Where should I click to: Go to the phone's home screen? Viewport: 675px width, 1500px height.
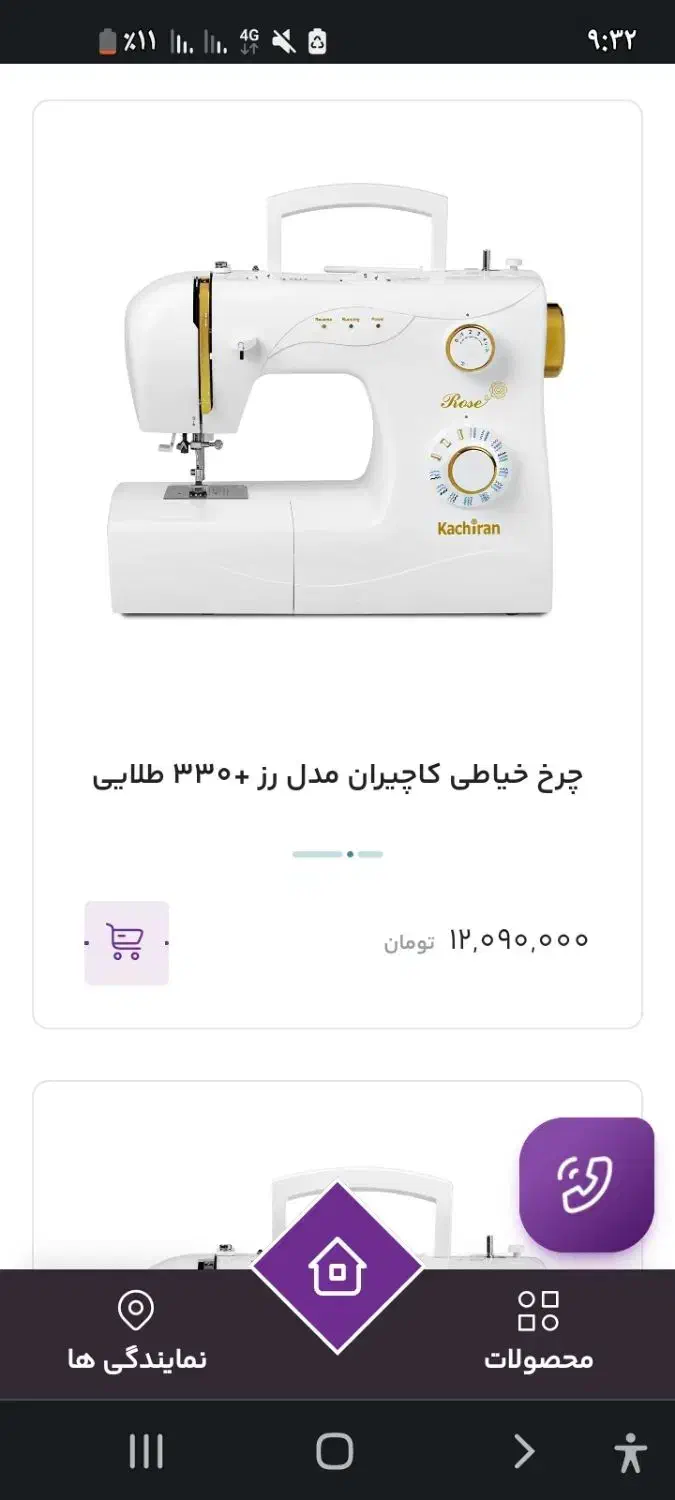click(x=335, y=1451)
